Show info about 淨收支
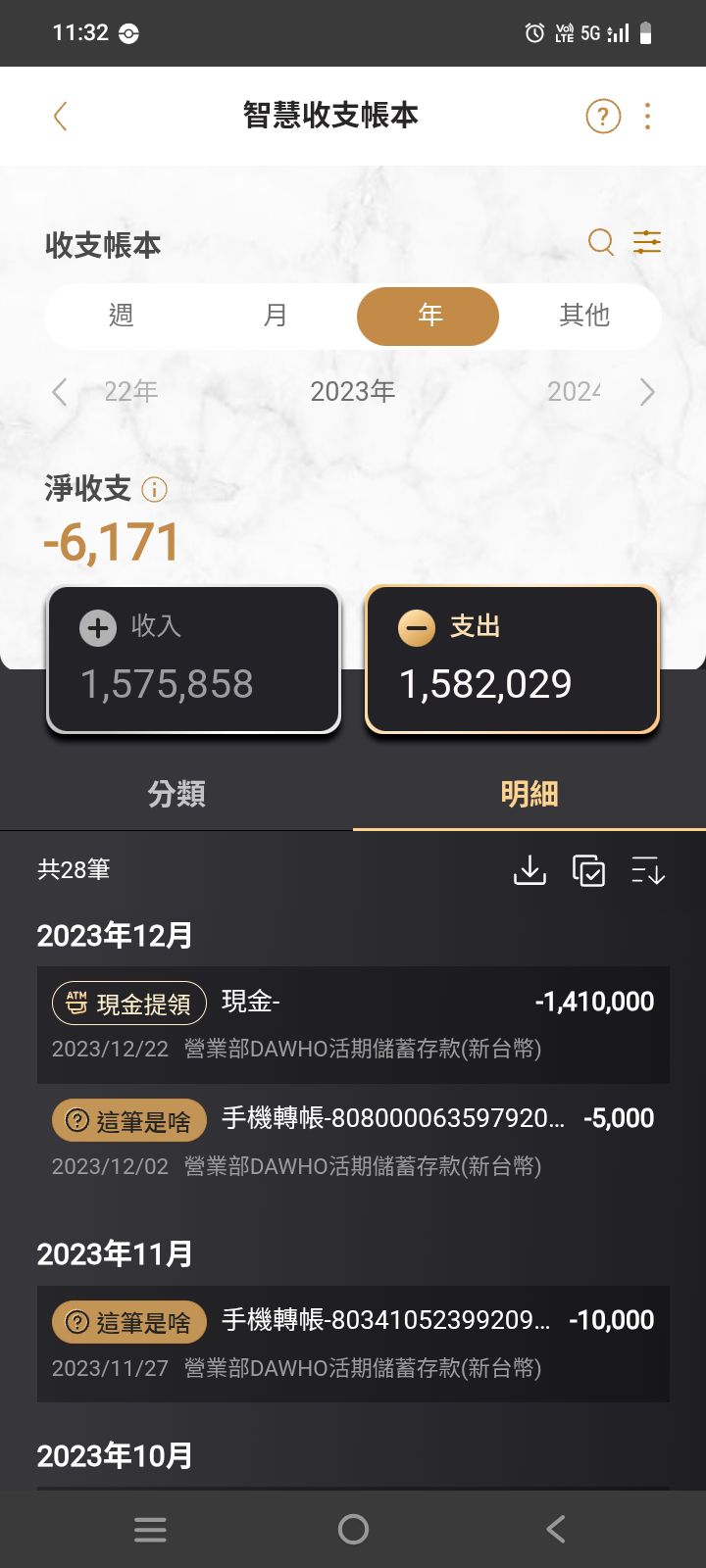The image size is (706, 1568). (155, 489)
